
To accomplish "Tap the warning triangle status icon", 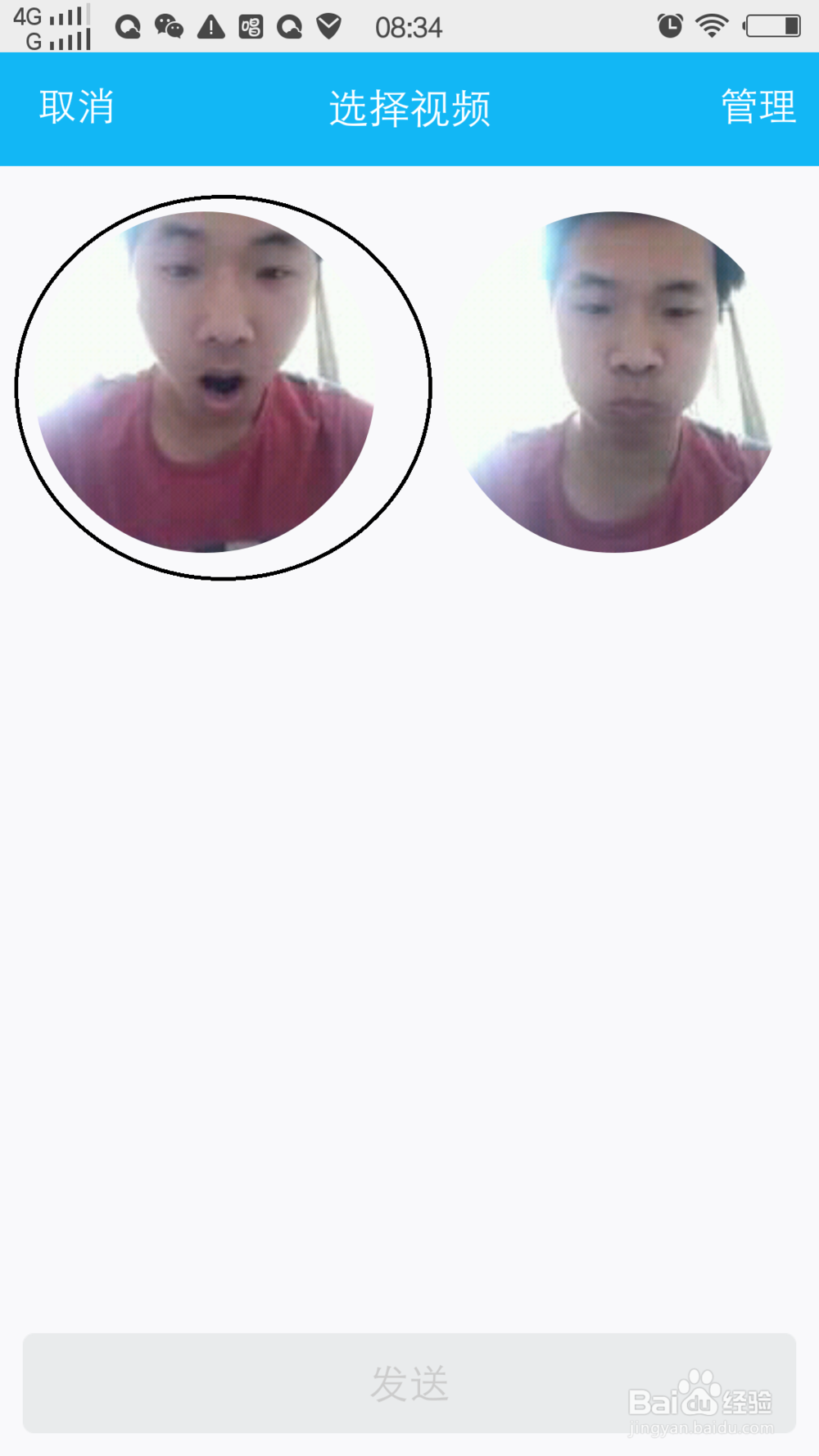I will coord(211,27).
